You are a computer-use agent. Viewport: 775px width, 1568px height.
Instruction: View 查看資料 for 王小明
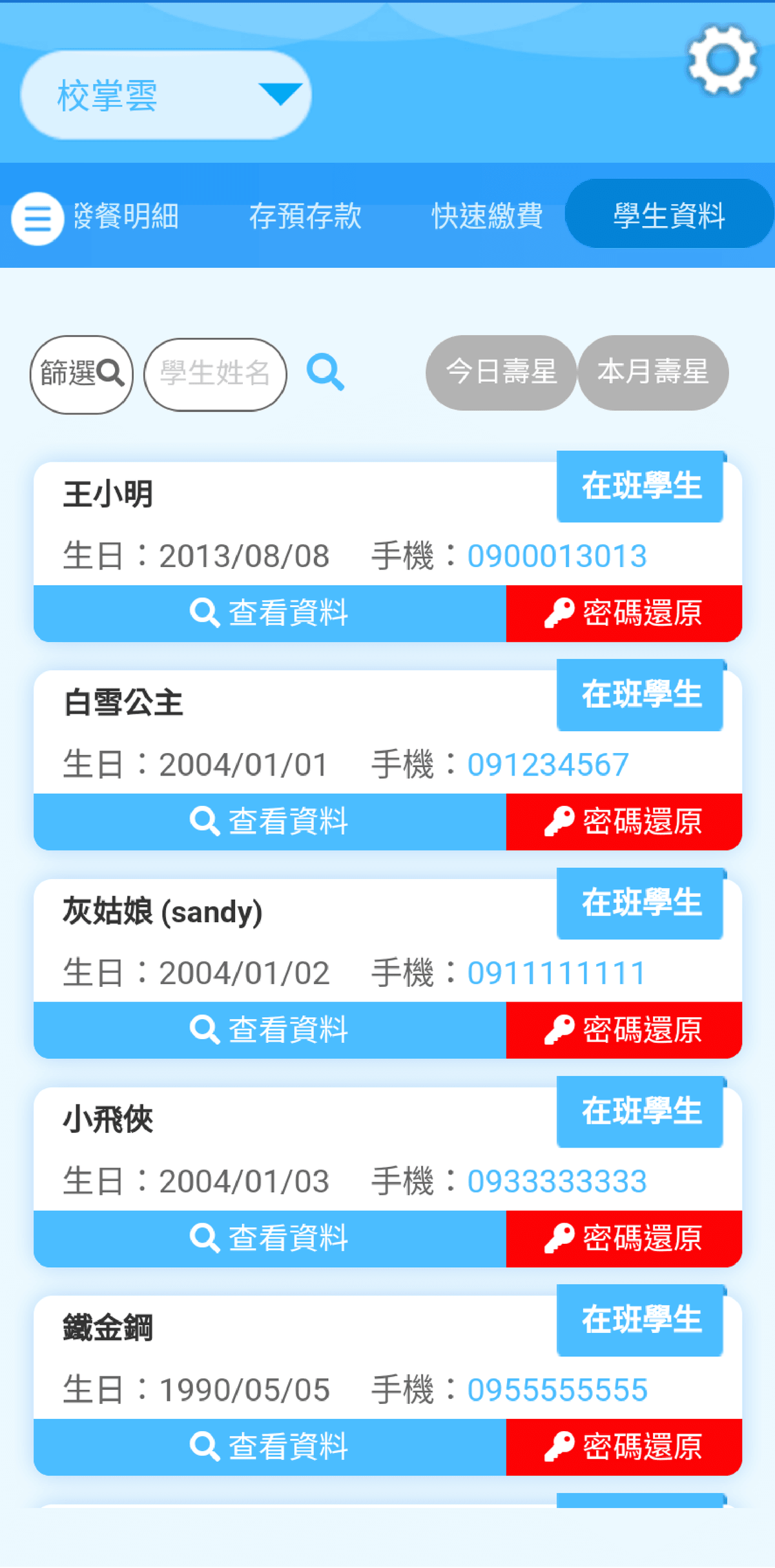pos(270,613)
